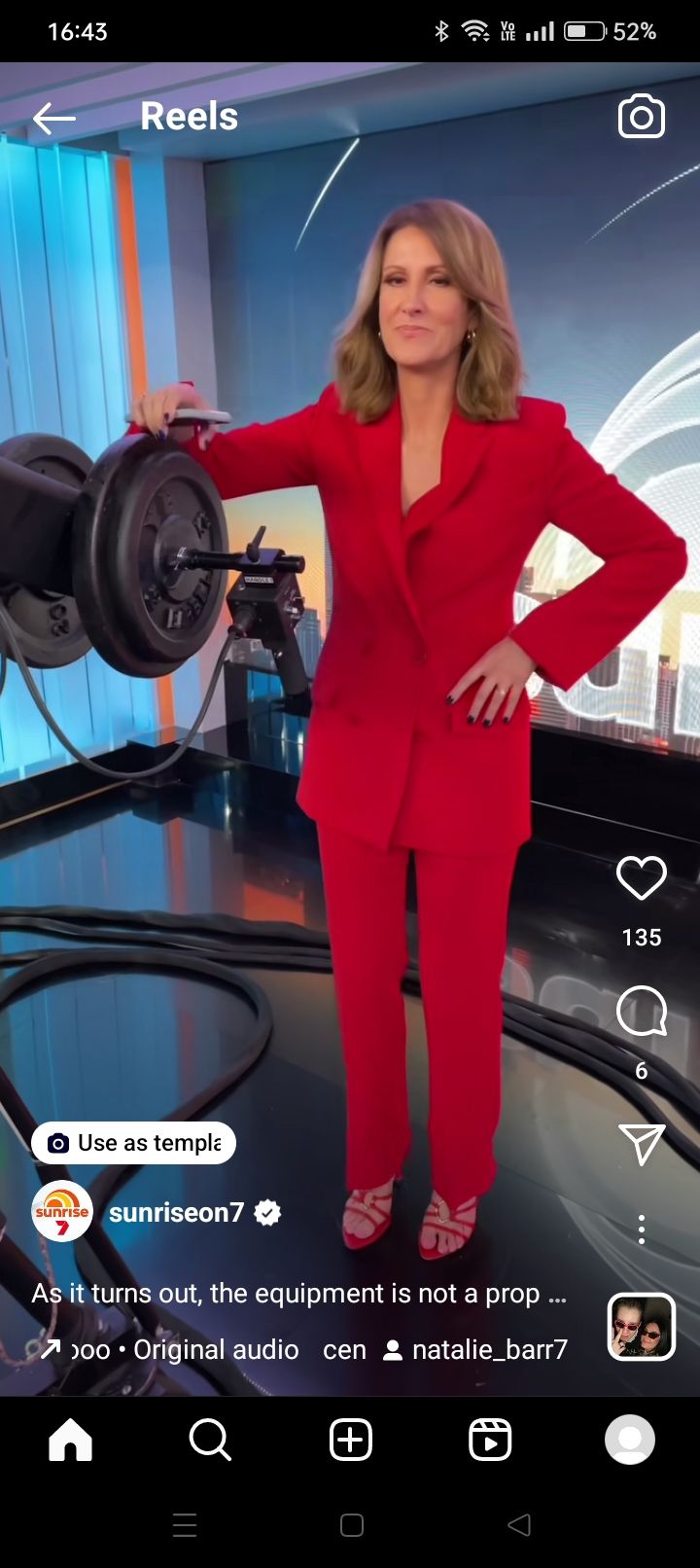
Task: Open the comments on this reel
Action: coord(642,1013)
